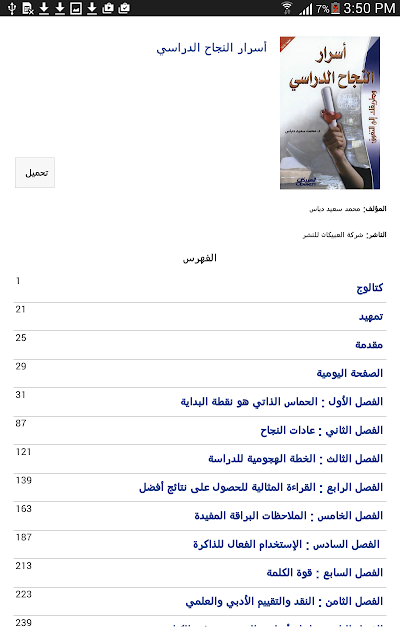
Task: Go to the تمهيد section
Action: [371, 316]
